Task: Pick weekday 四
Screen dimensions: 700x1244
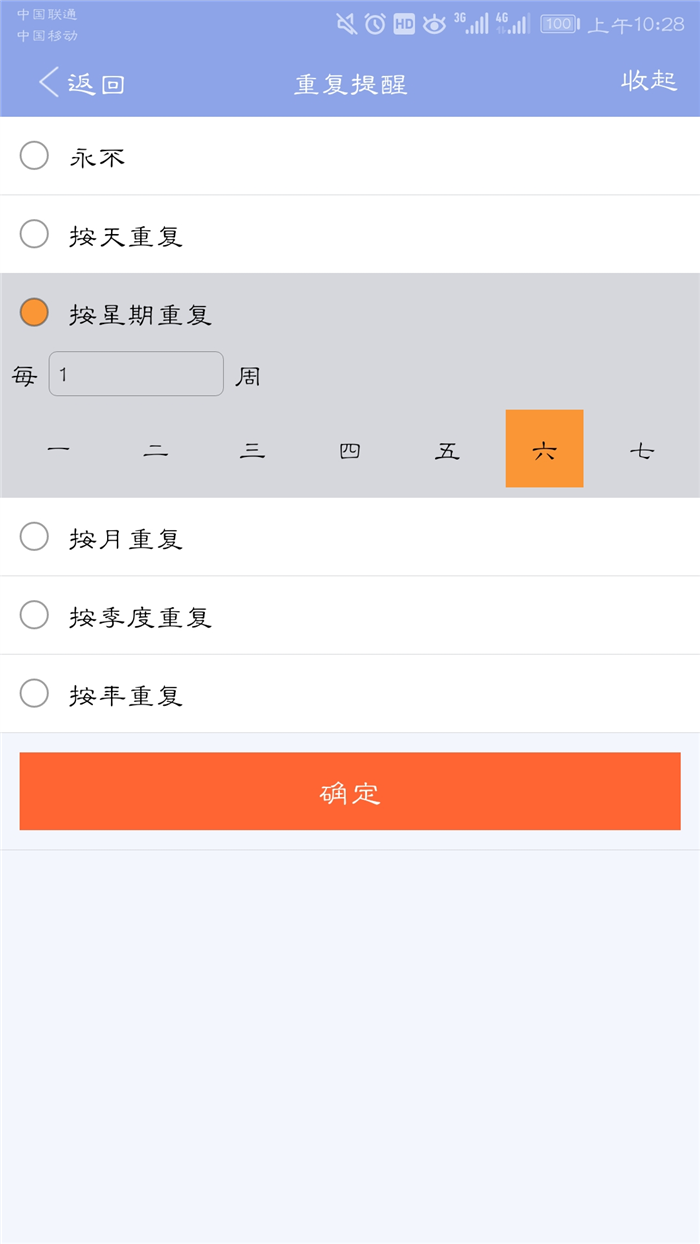Action: pos(350,449)
